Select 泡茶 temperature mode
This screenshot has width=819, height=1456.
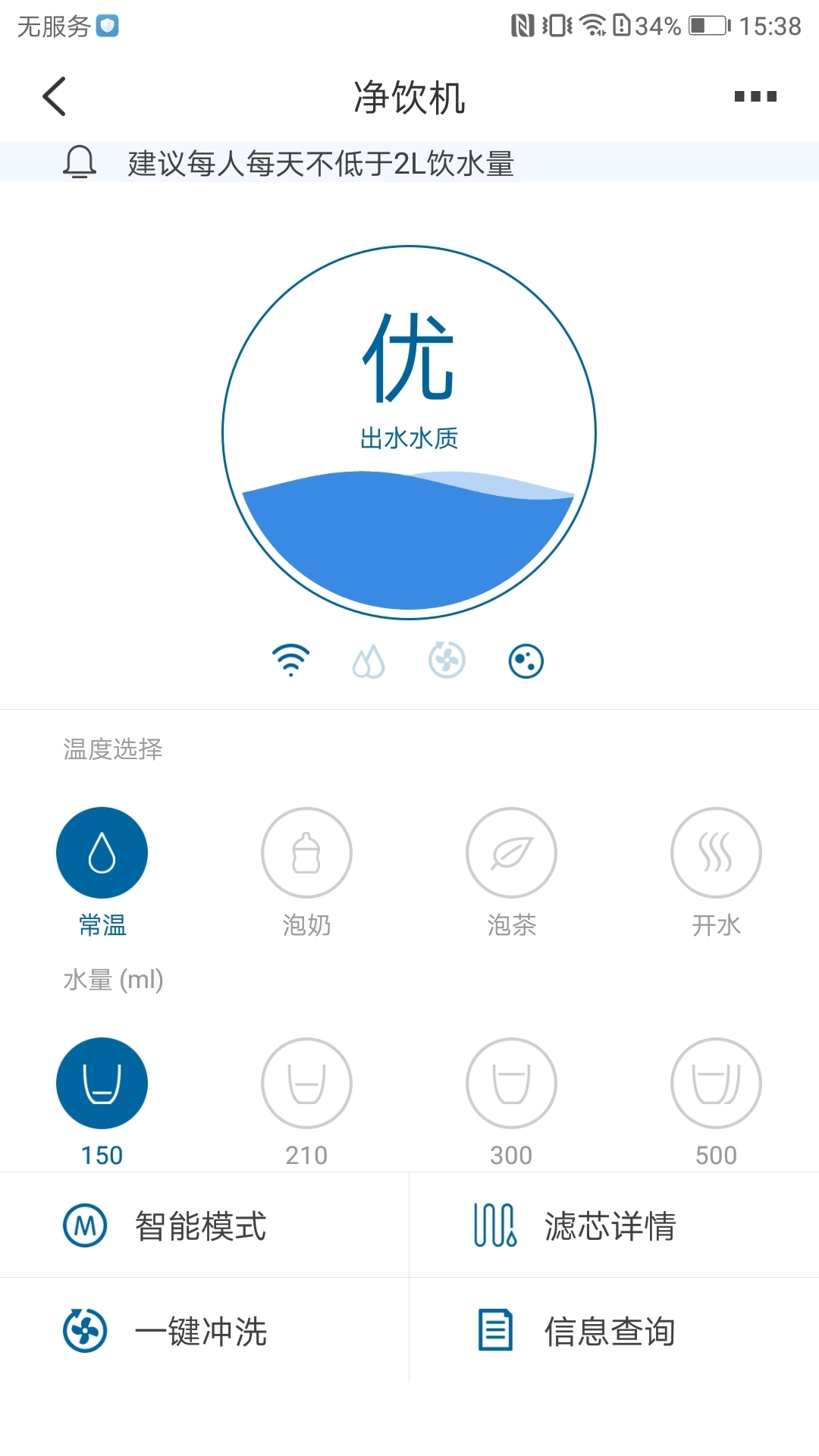(511, 852)
